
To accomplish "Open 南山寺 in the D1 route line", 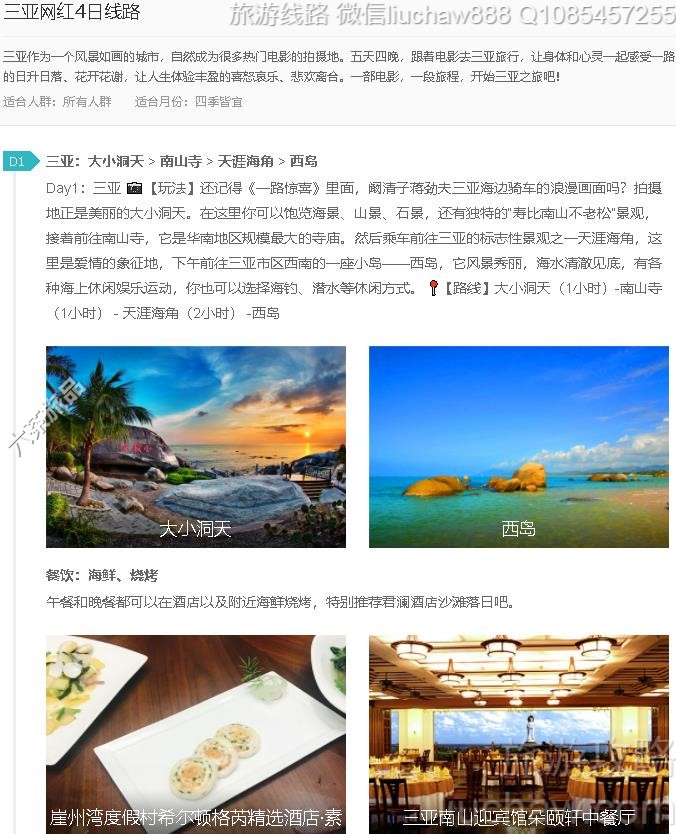I will coord(180,161).
